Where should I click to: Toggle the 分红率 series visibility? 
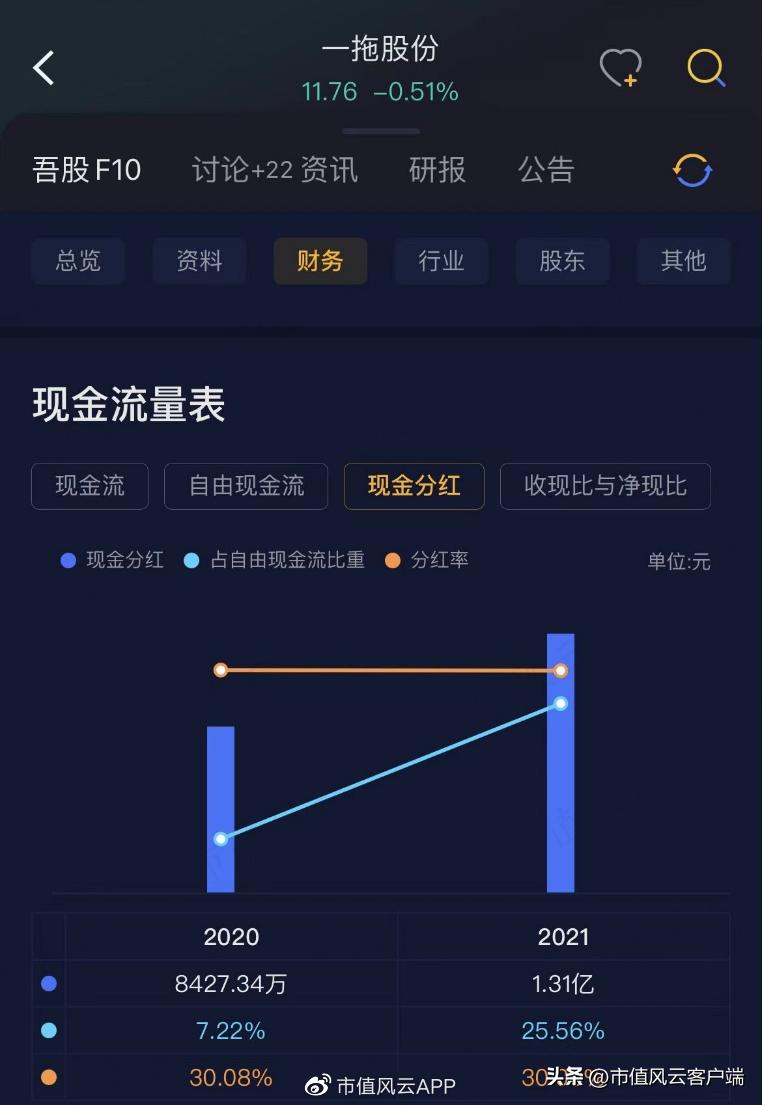click(428, 561)
